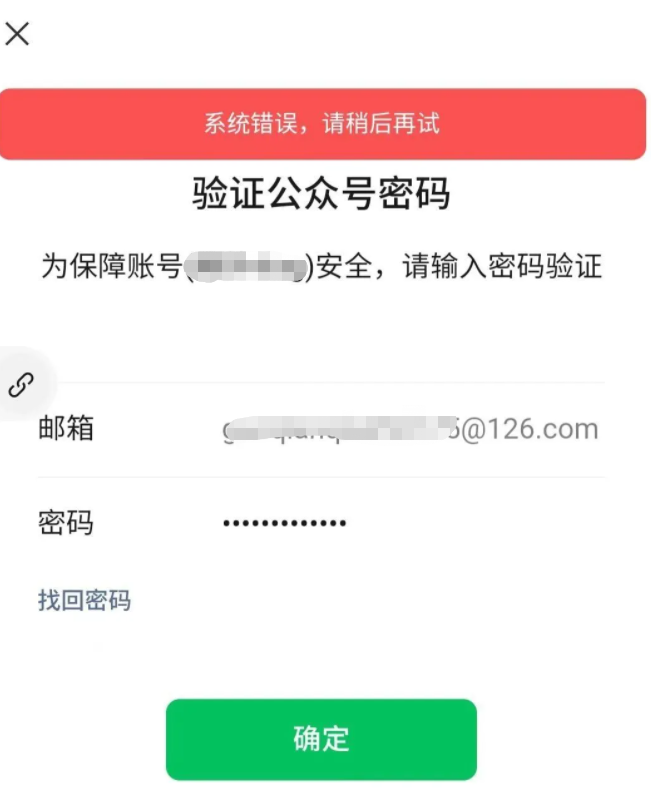Tap the 邮箱 email input field
The width and height of the screenshot is (651, 803).
click(410, 430)
